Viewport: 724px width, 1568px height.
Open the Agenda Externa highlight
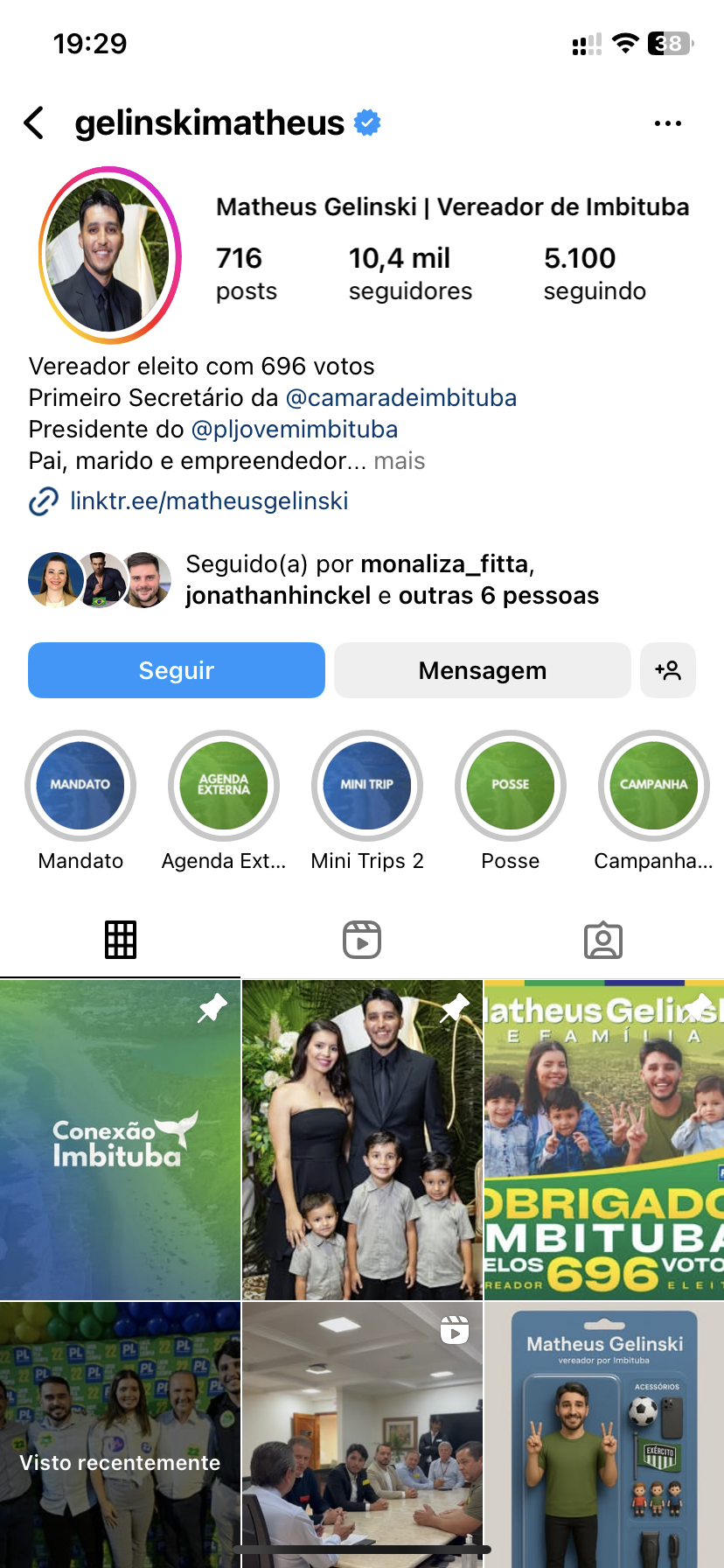[224, 785]
